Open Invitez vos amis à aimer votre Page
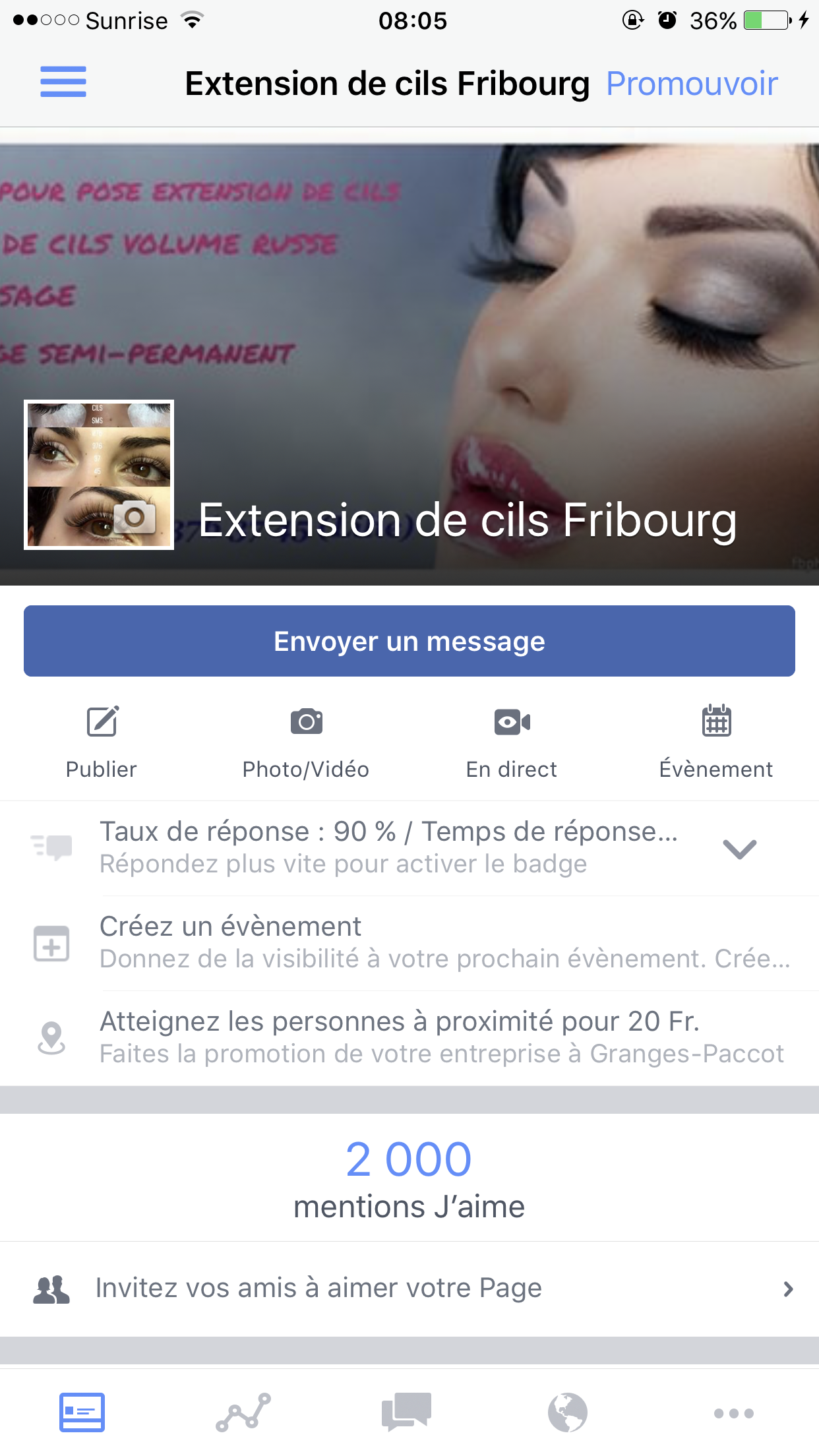The image size is (819, 1456). coord(409,1289)
